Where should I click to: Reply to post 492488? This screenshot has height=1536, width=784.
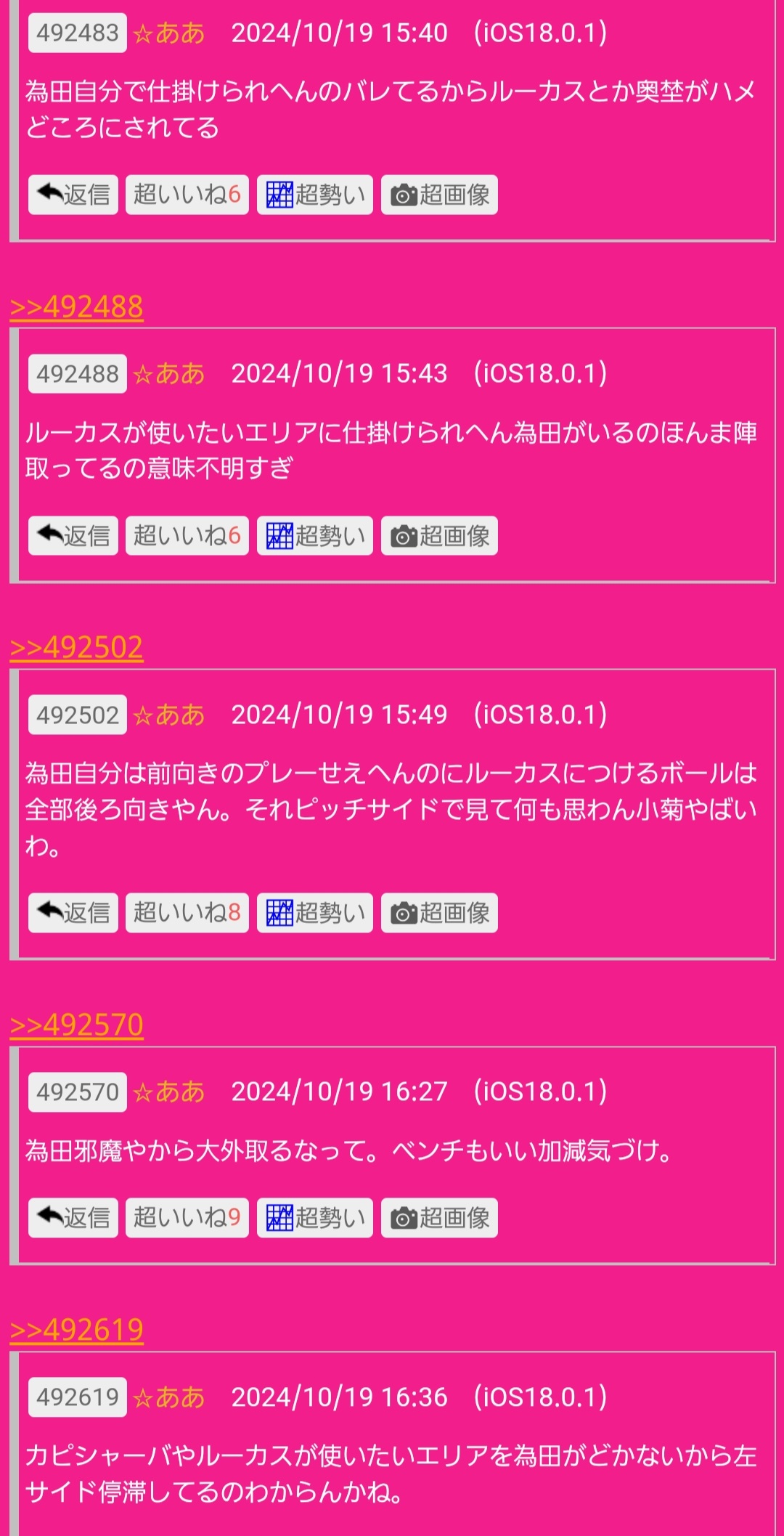[x=73, y=536]
